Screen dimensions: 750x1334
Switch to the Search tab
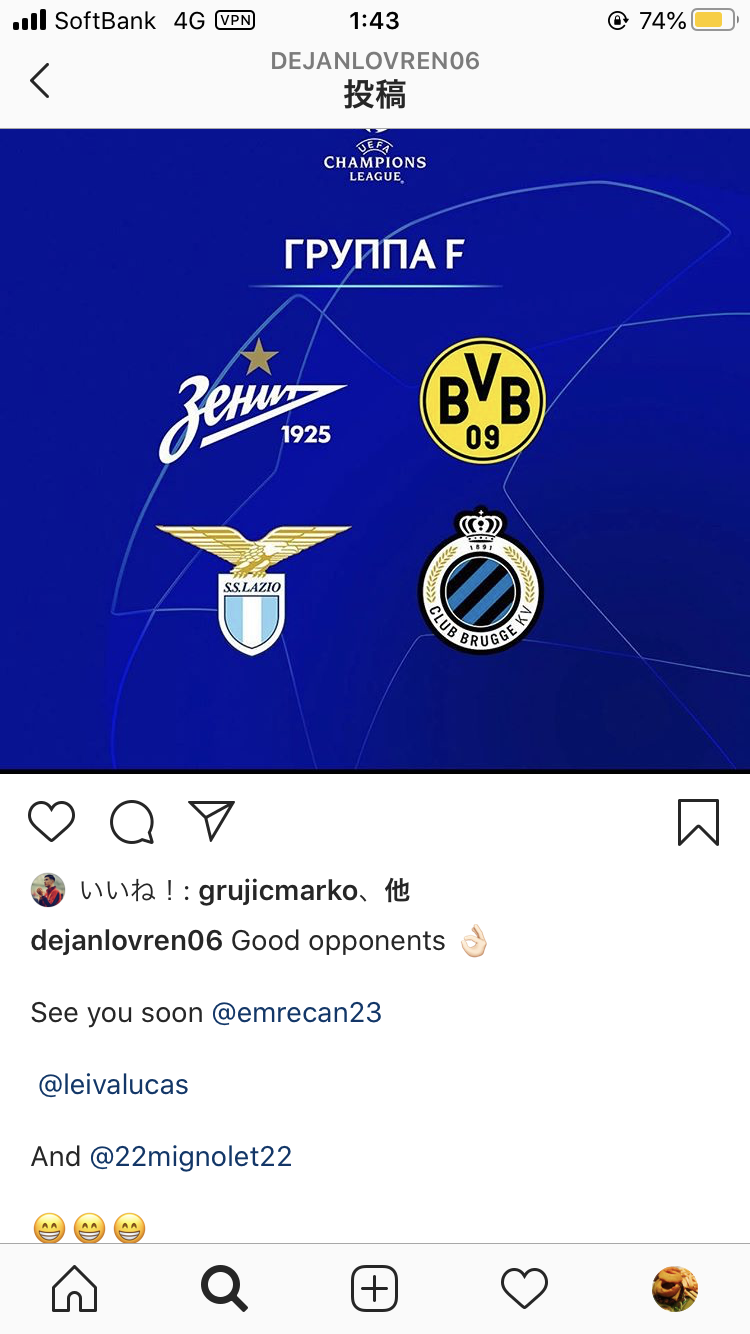[224, 1289]
